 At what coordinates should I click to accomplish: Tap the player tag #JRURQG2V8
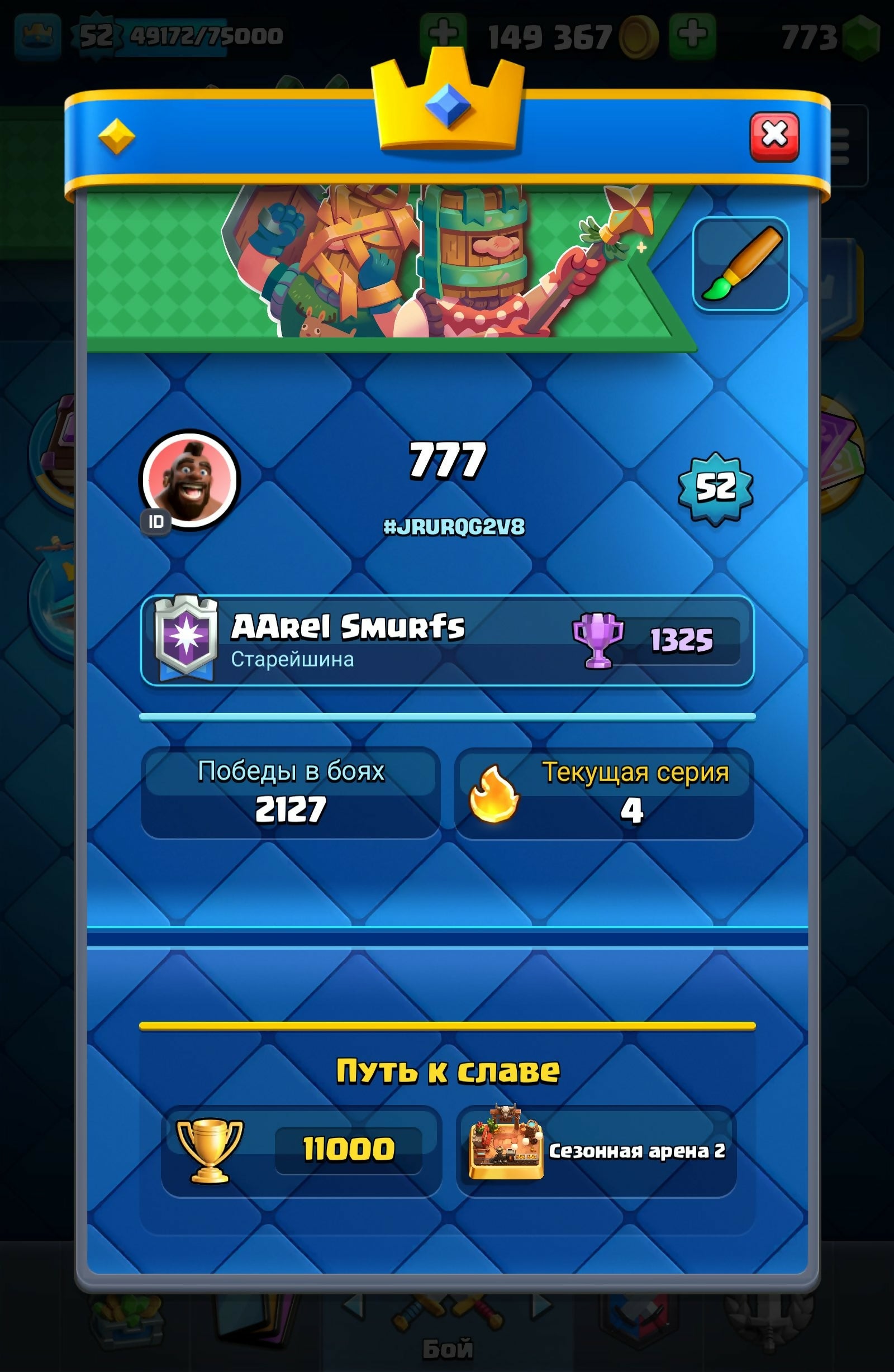454,527
